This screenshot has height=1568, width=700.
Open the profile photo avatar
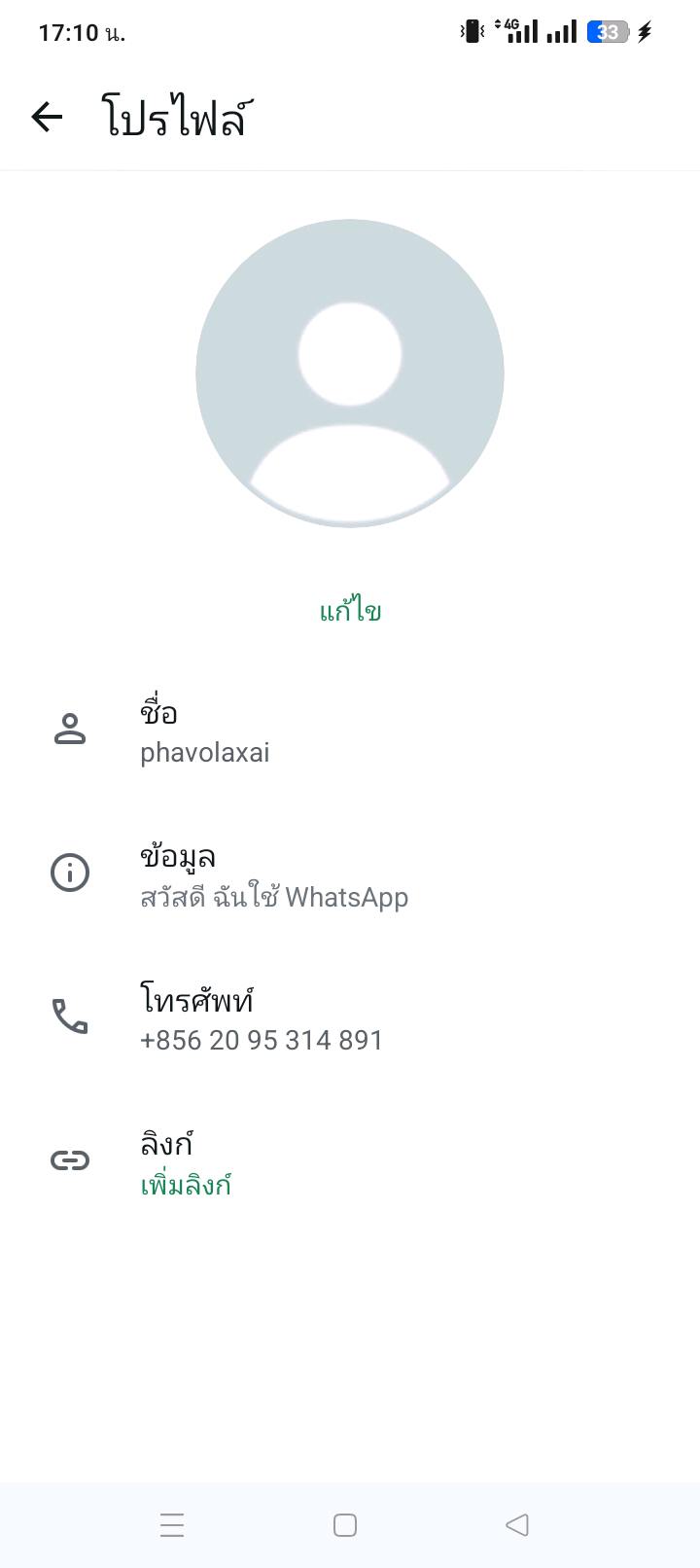[x=350, y=374]
